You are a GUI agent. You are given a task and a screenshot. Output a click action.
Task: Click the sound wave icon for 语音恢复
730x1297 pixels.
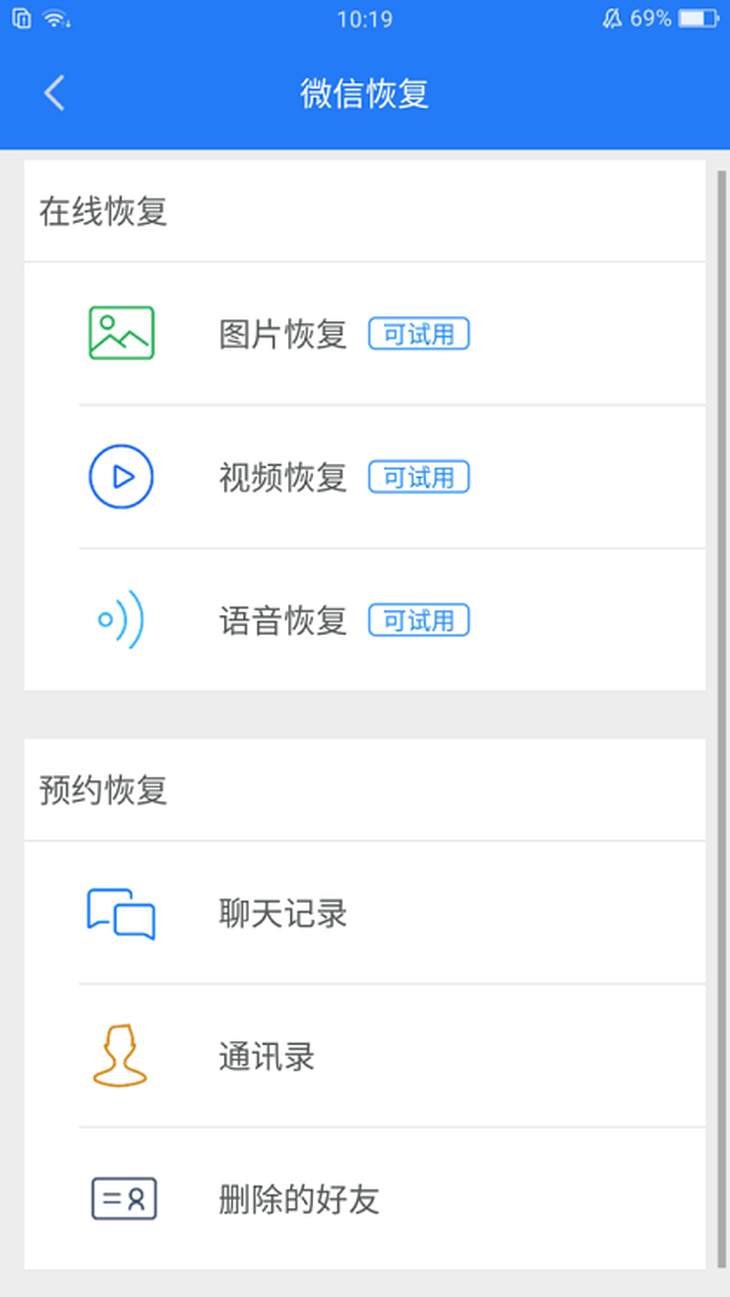click(120, 620)
